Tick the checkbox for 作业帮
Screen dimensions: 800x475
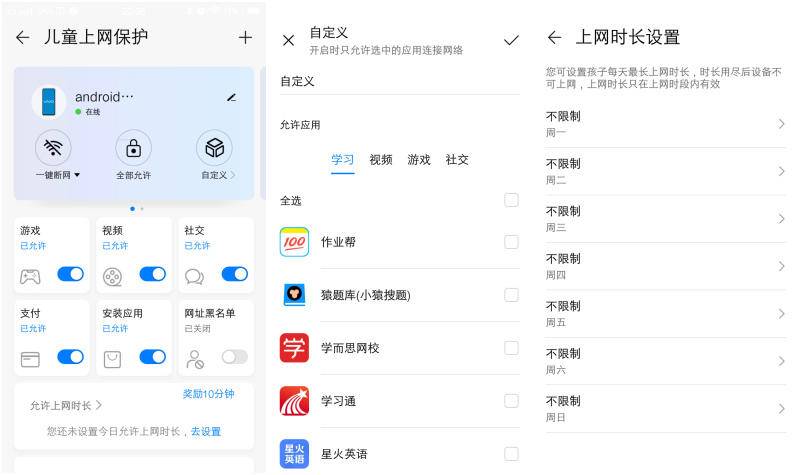511,242
